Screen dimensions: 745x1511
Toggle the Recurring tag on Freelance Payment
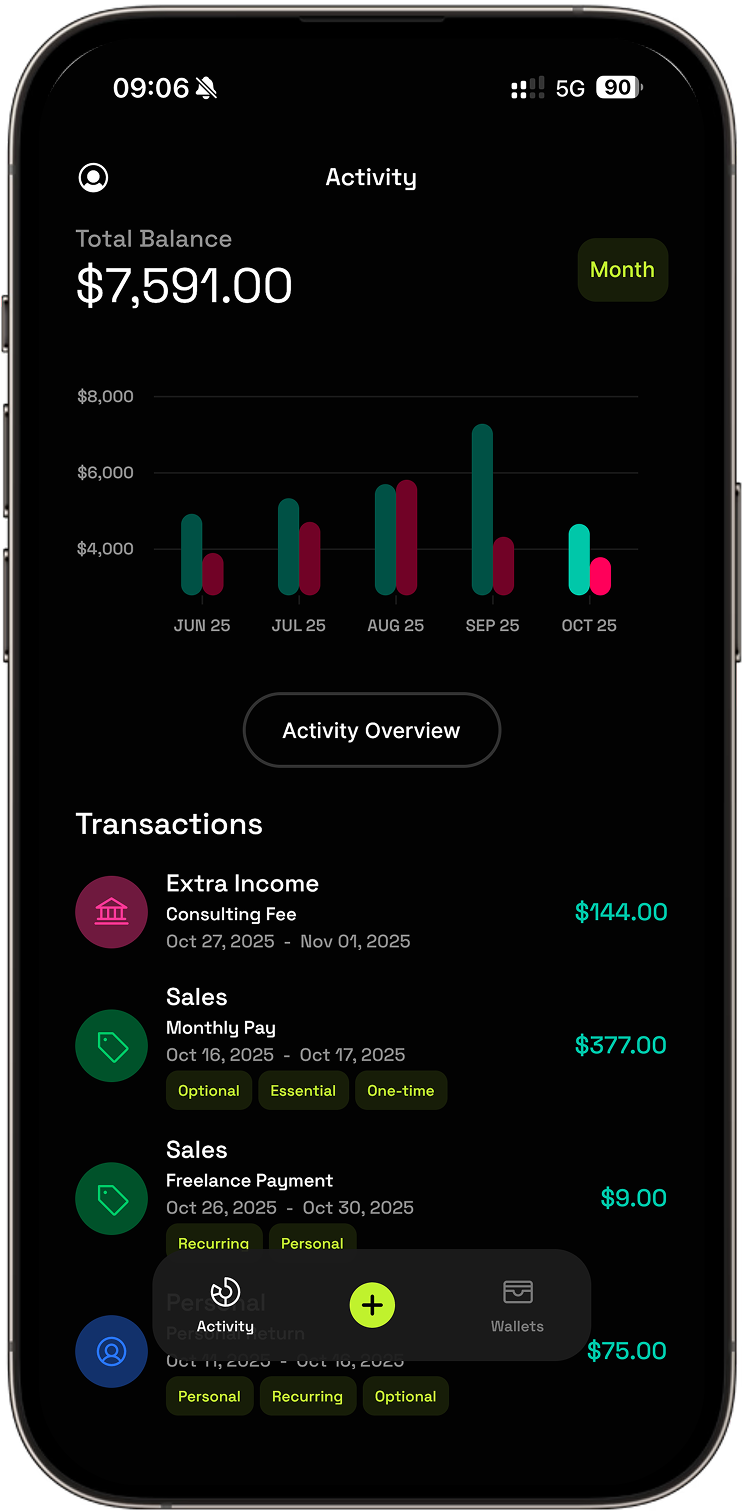click(214, 1243)
